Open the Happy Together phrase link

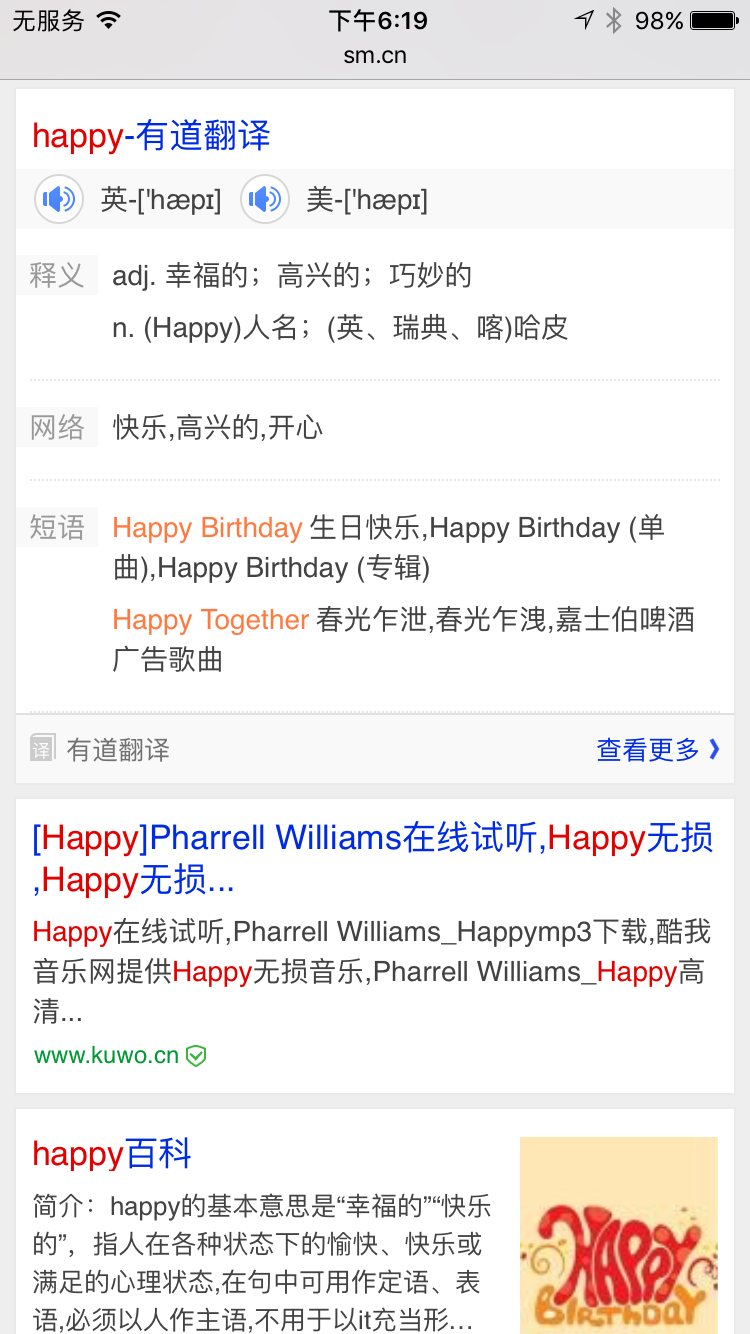pos(210,620)
